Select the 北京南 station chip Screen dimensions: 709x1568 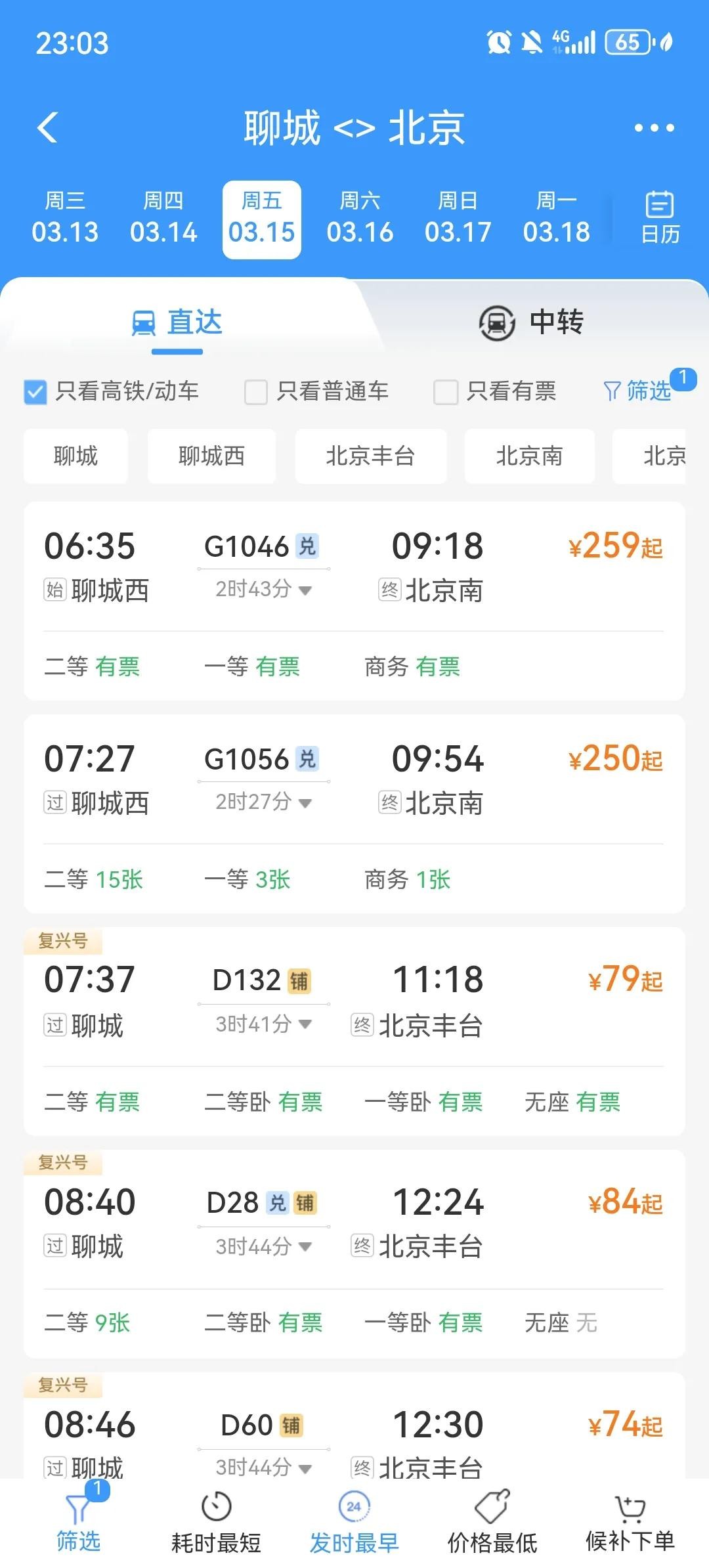point(529,456)
